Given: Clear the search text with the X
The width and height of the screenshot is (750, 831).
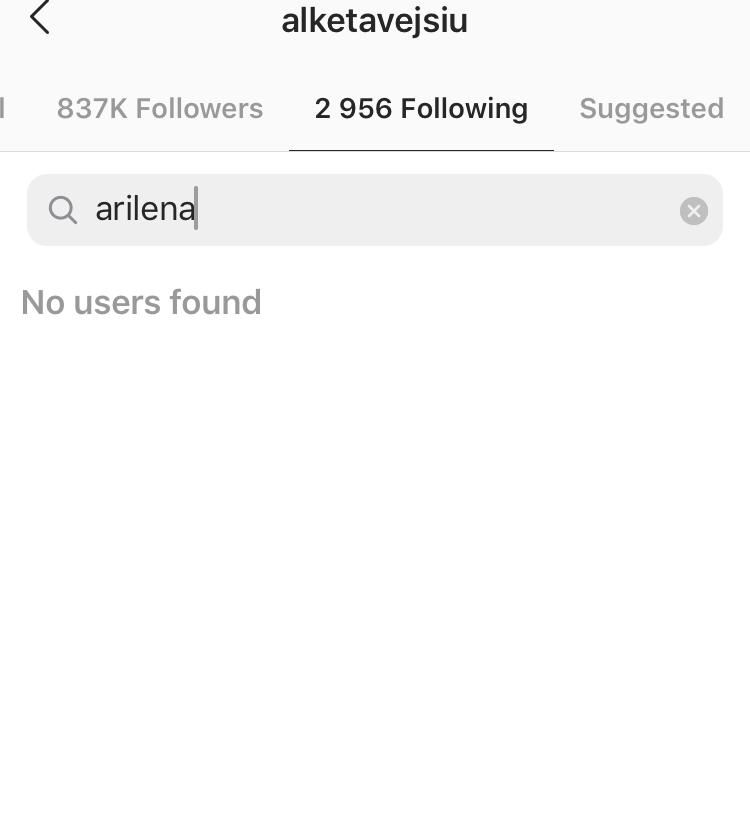Looking at the screenshot, I should click(x=694, y=211).
